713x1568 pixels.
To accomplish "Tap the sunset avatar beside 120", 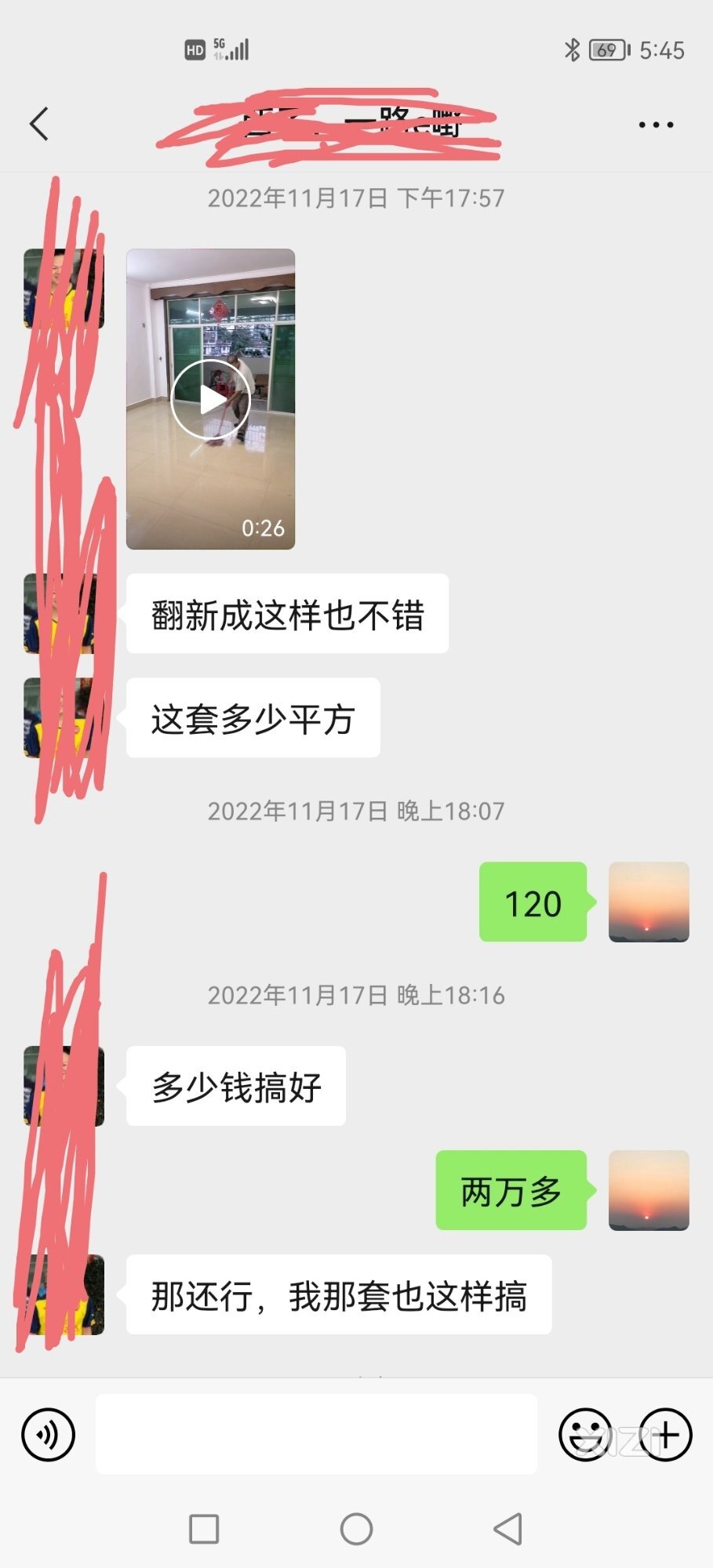I will coord(649,902).
